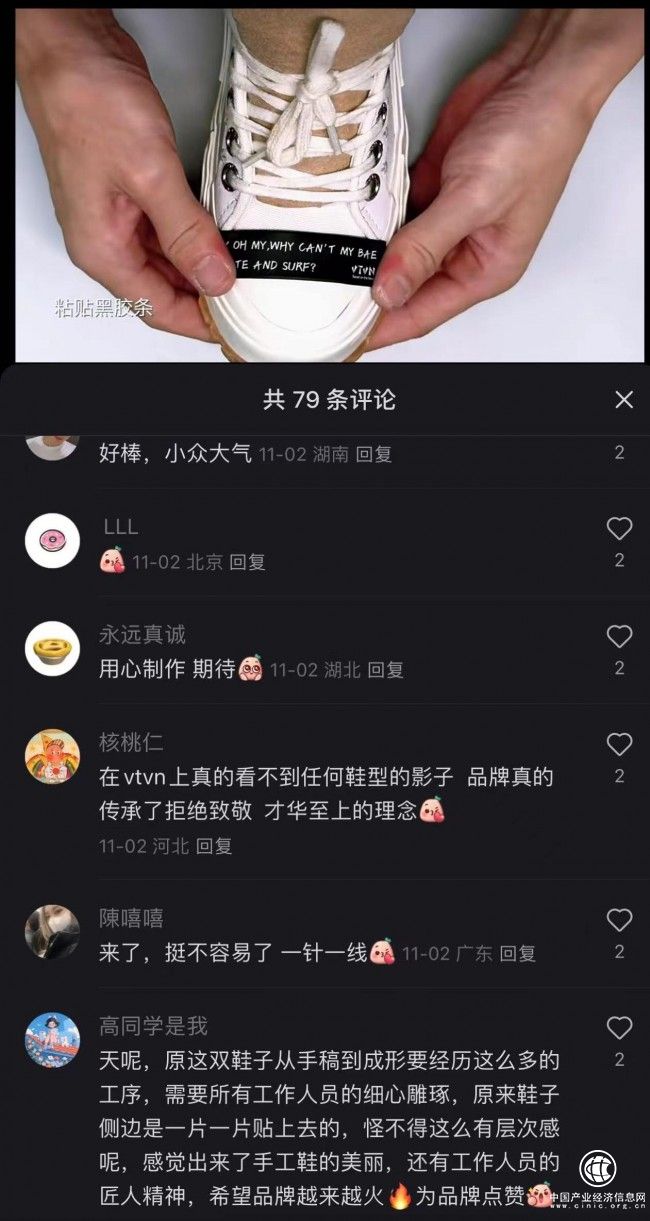Open 永远真诚's profile avatar
Screen dimensions: 650x1221
point(52,649)
